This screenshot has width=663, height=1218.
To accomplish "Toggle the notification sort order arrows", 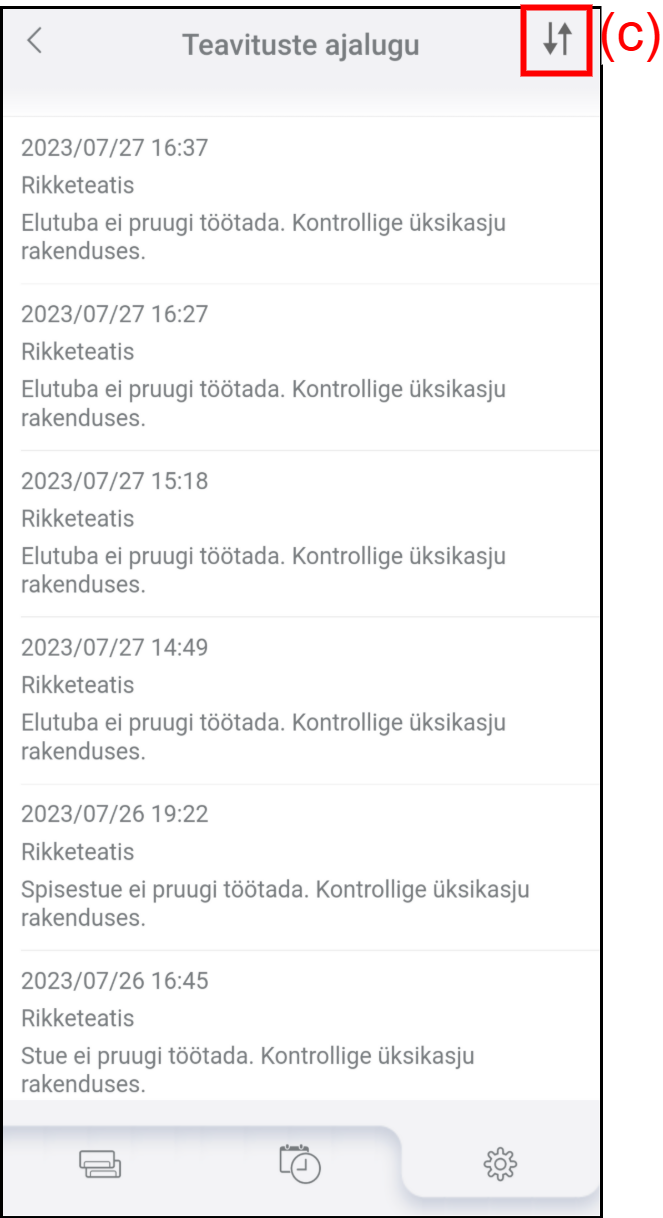I will coord(557,40).
